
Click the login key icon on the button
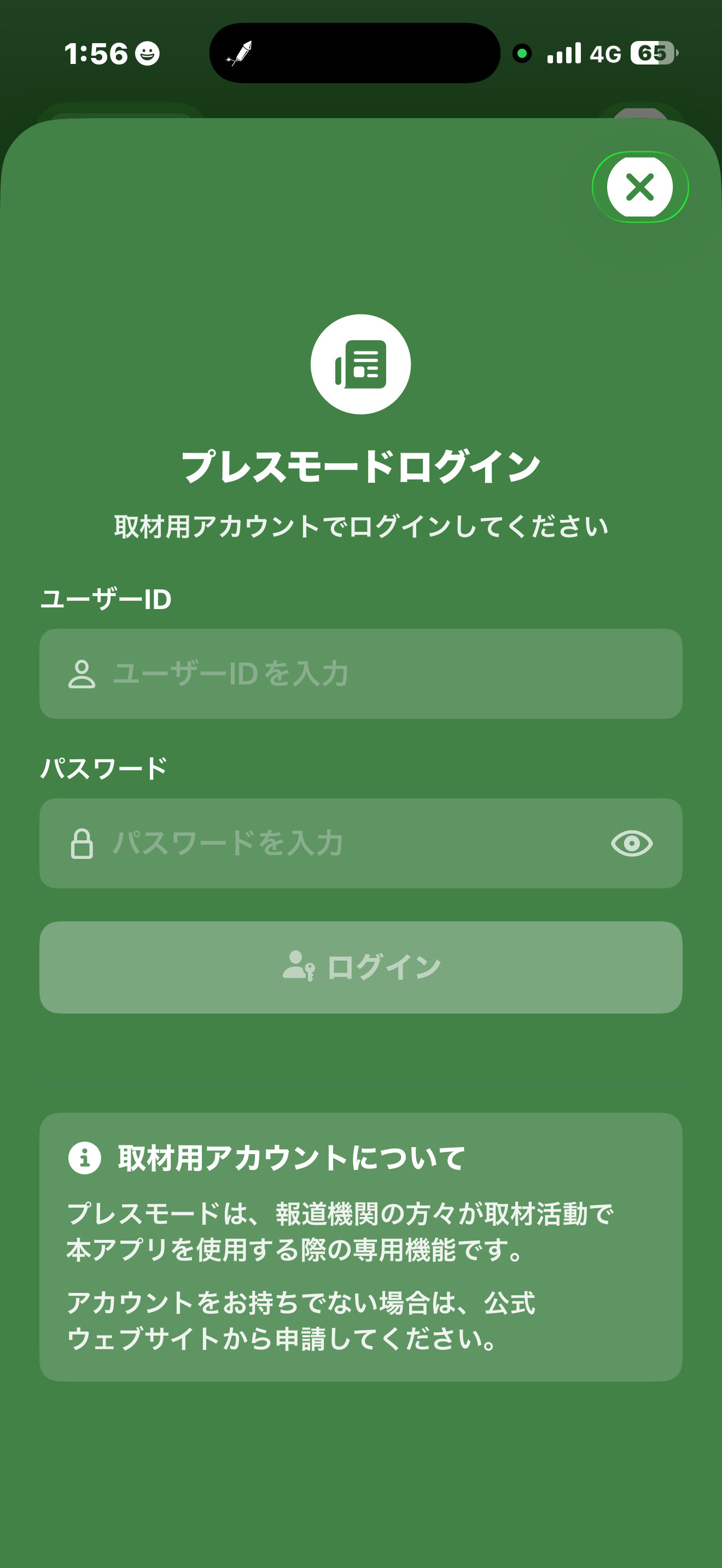298,967
